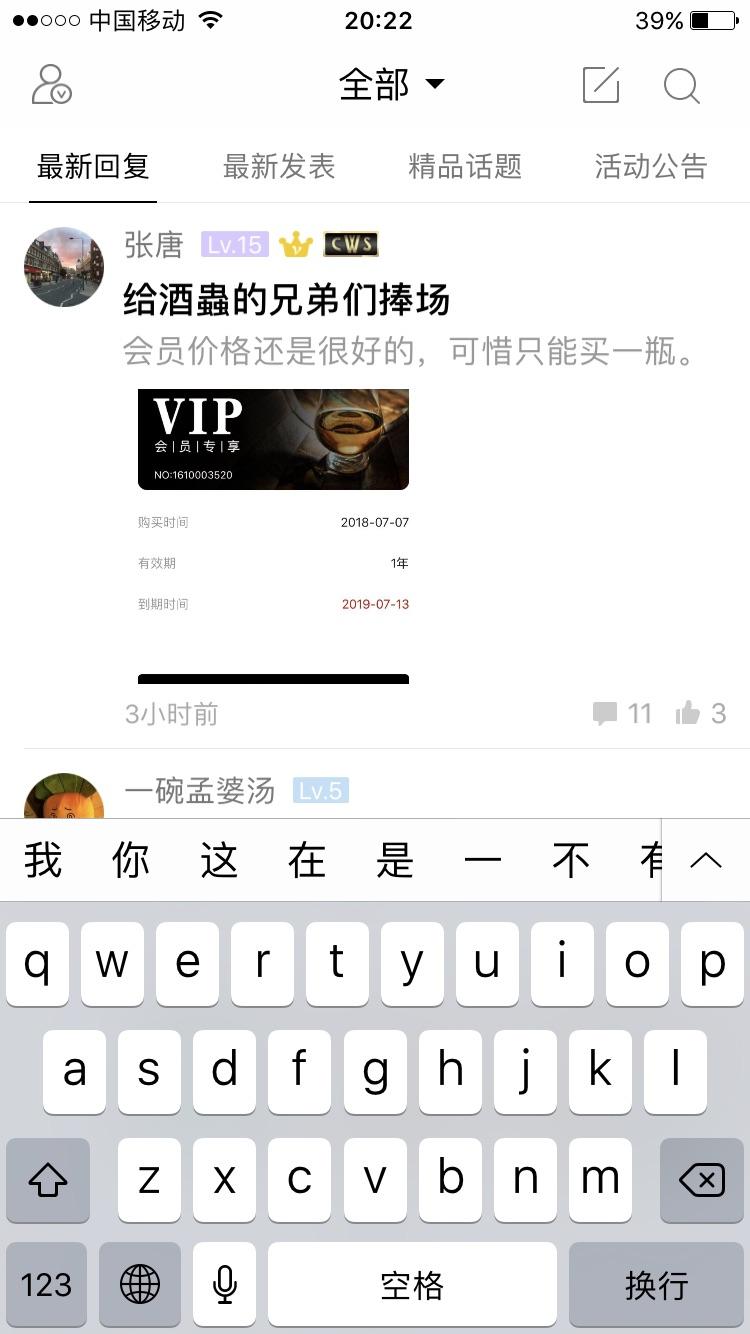
Task: Tap the search magnifier icon
Action: tap(682, 87)
